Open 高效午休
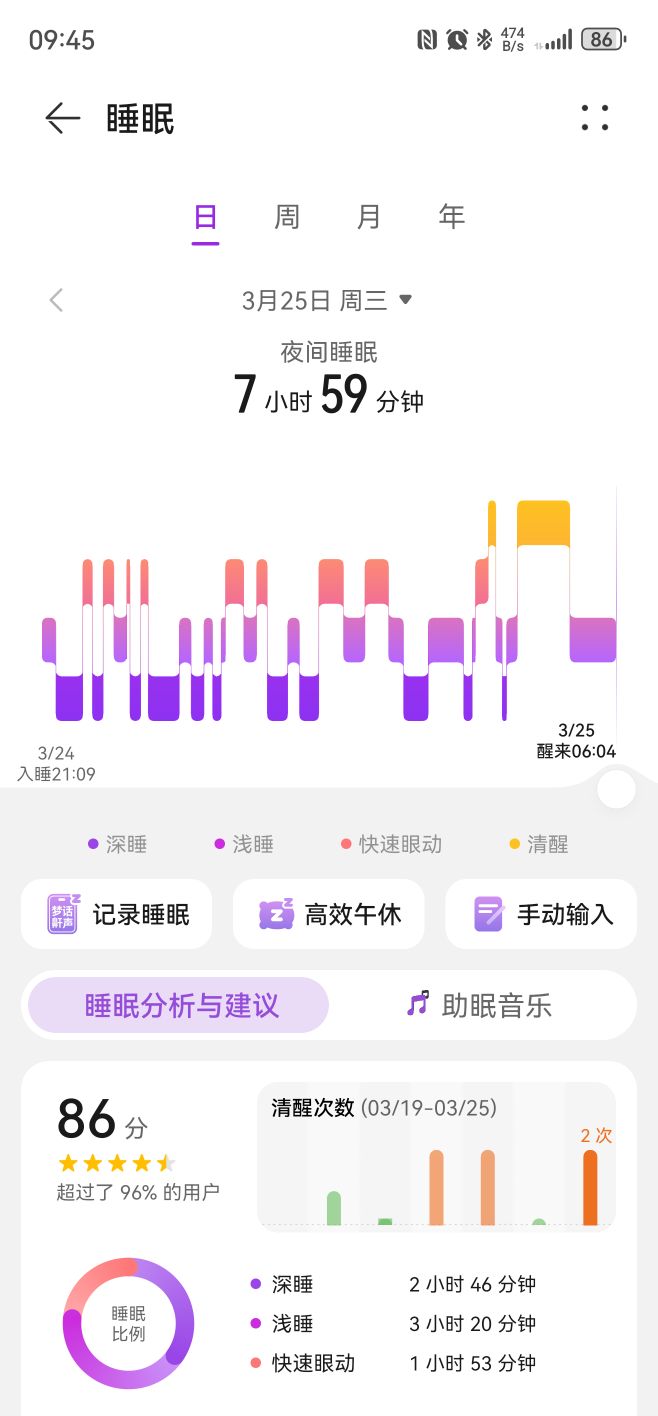Screen dimensions: 658x1416 pyautogui.click(x=329, y=914)
